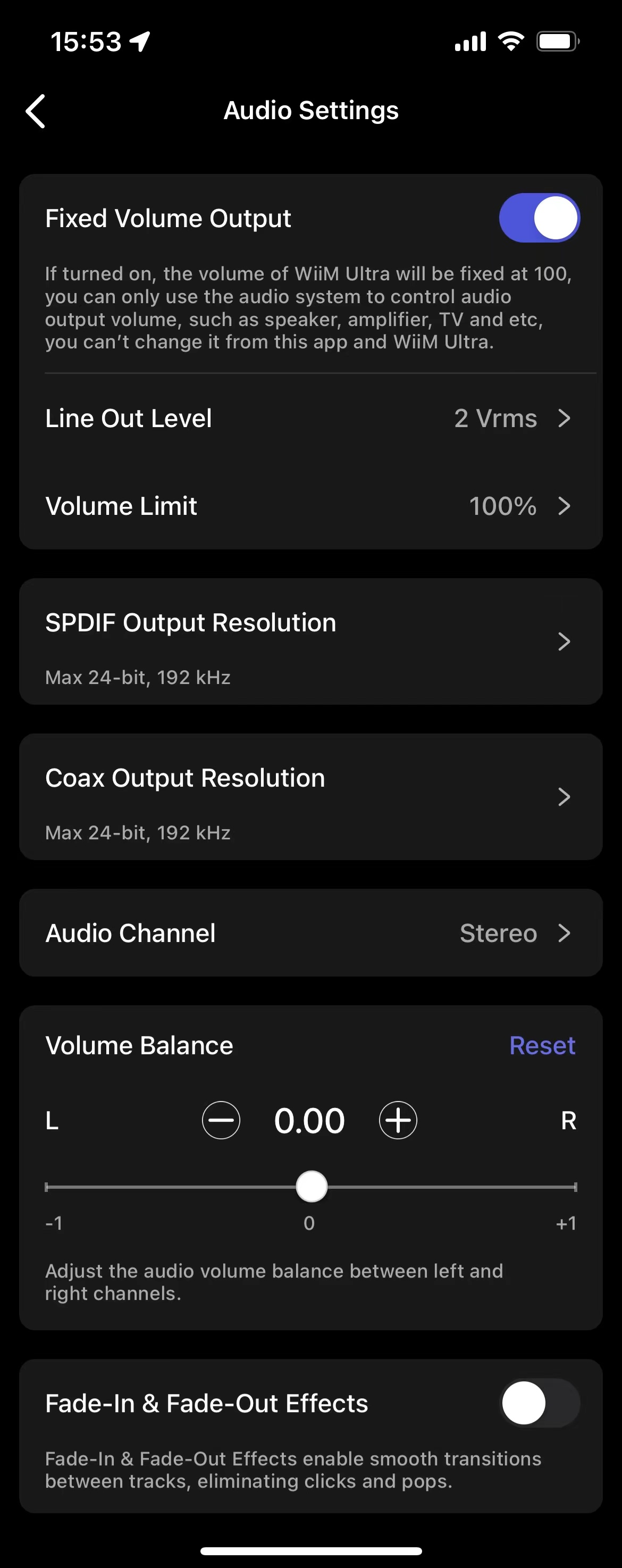Open SPDIF Output Resolution options
The width and height of the screenshot is (622, 1568).
click(310, 641)
